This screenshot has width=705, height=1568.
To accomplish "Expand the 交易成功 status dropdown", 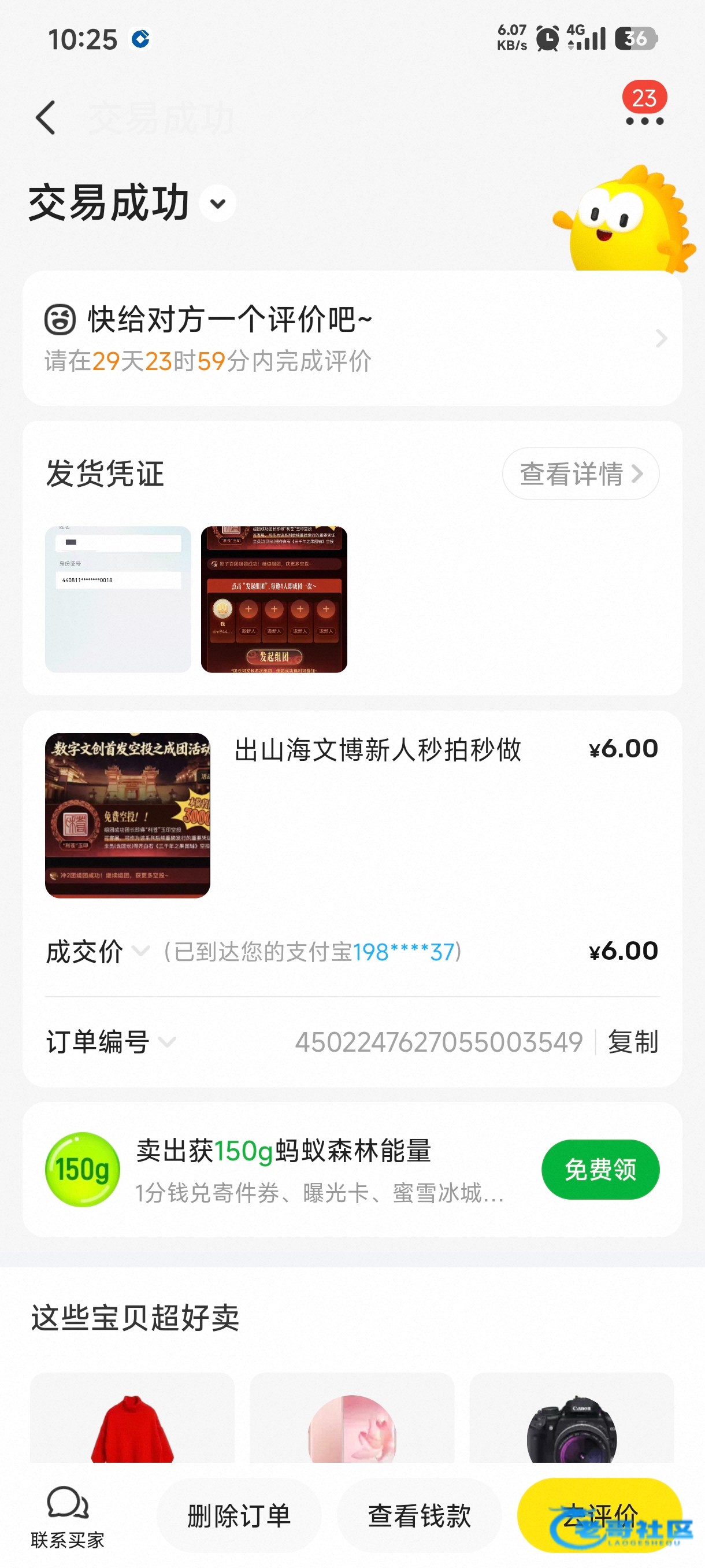I will click(x=218, y=204).
